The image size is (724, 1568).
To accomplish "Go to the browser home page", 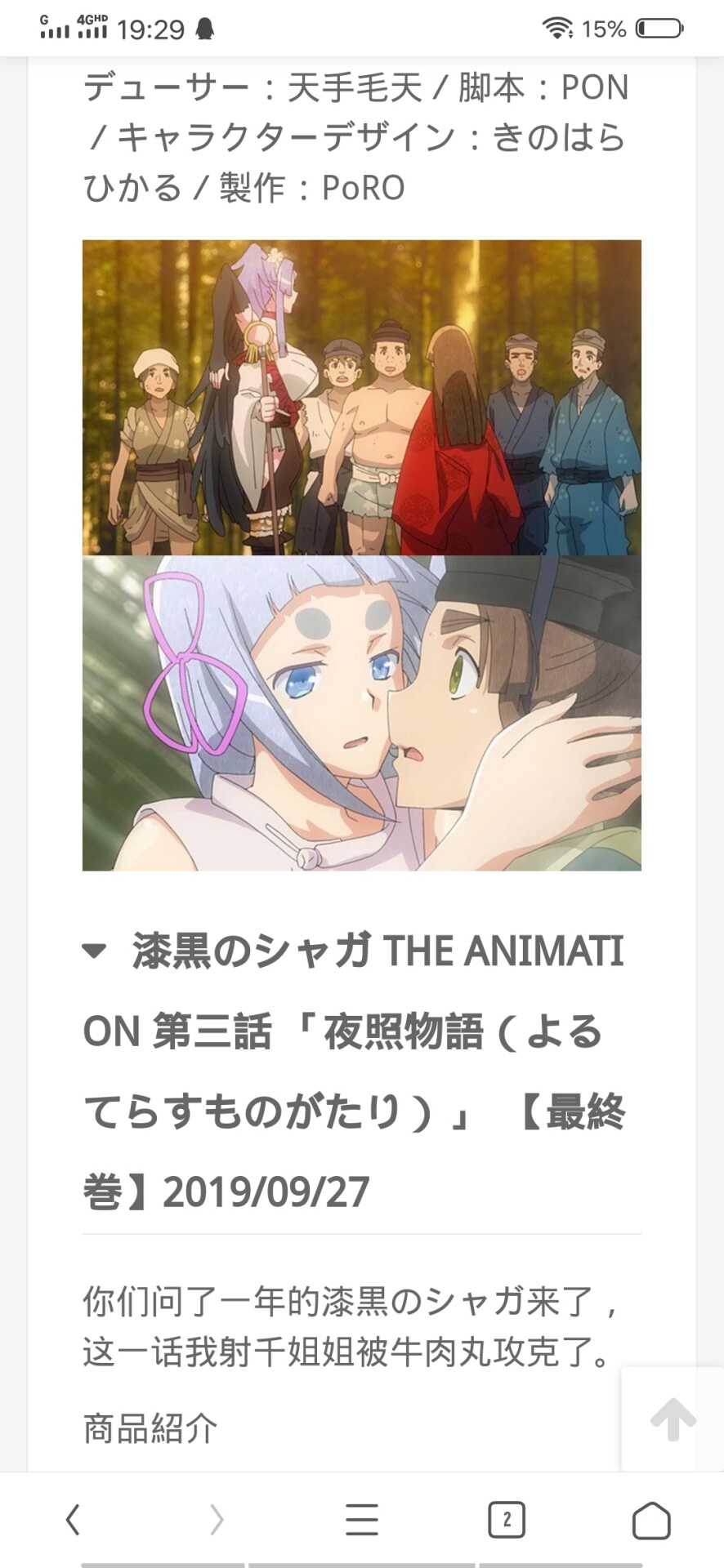I will tap(651, 1520).
